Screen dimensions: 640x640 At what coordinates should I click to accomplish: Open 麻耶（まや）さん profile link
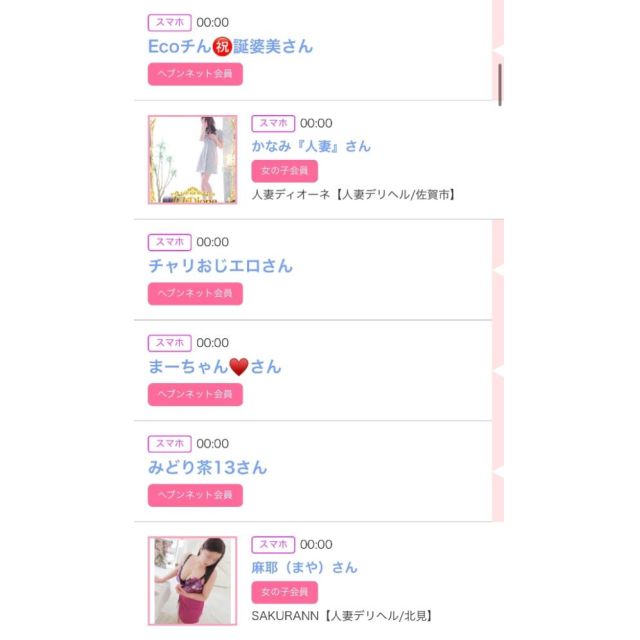[304, 568]
